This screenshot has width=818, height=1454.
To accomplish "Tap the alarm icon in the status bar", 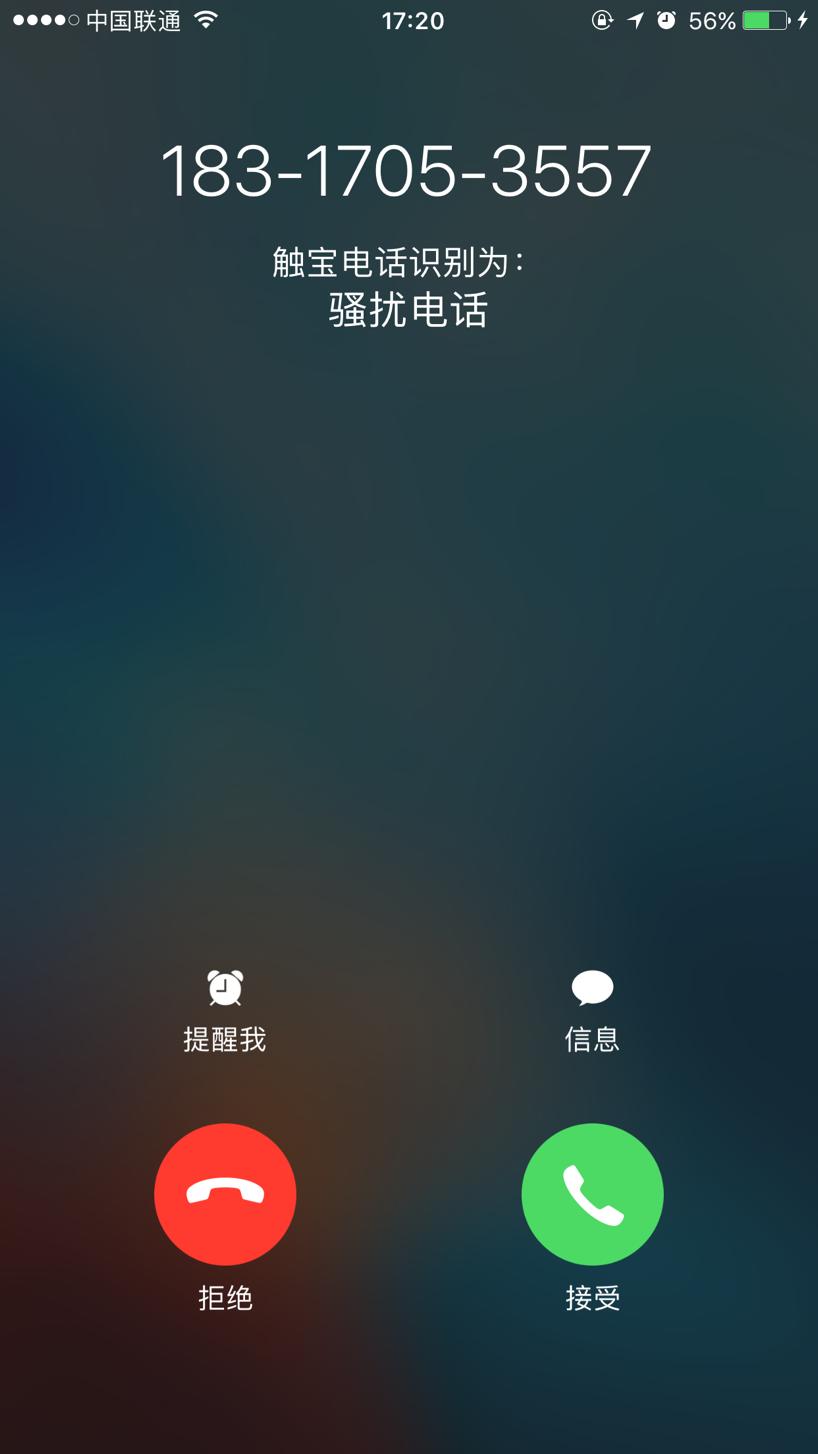I will click(x=668, y=19).
